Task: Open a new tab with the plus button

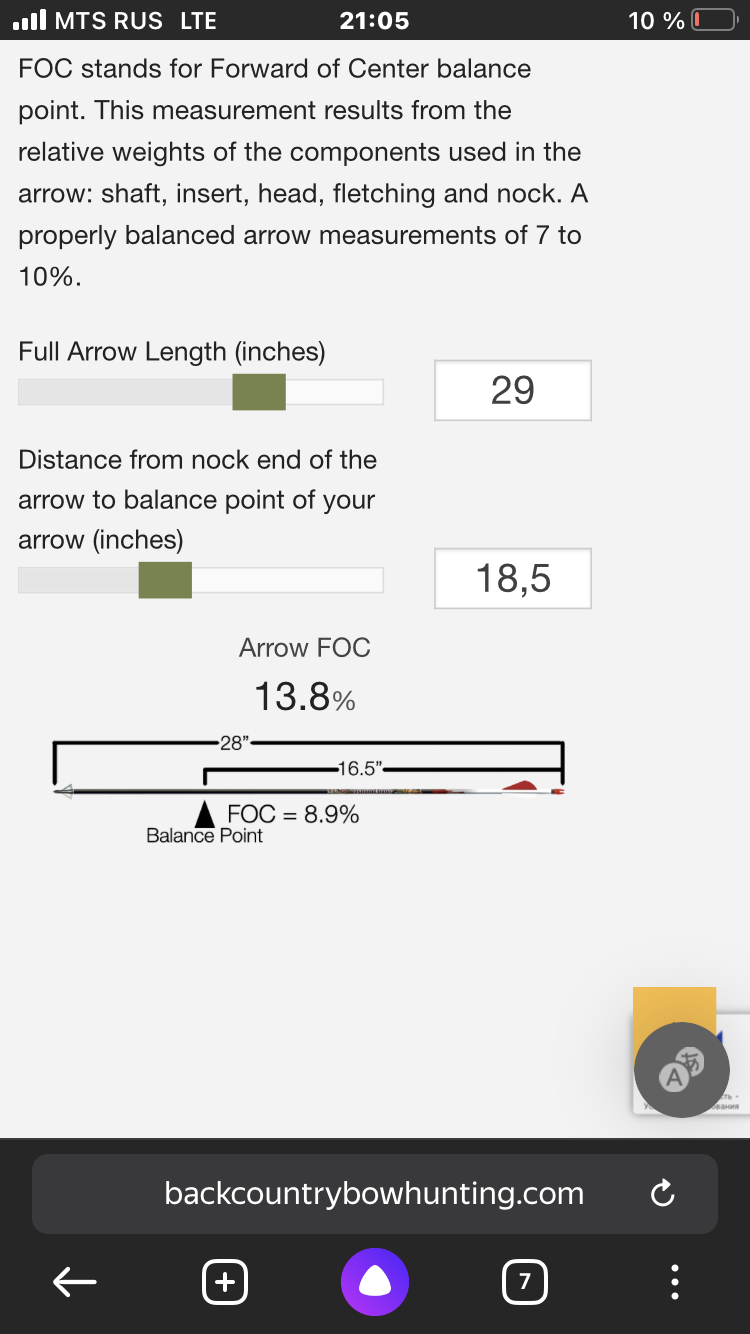Action: 225,1281
